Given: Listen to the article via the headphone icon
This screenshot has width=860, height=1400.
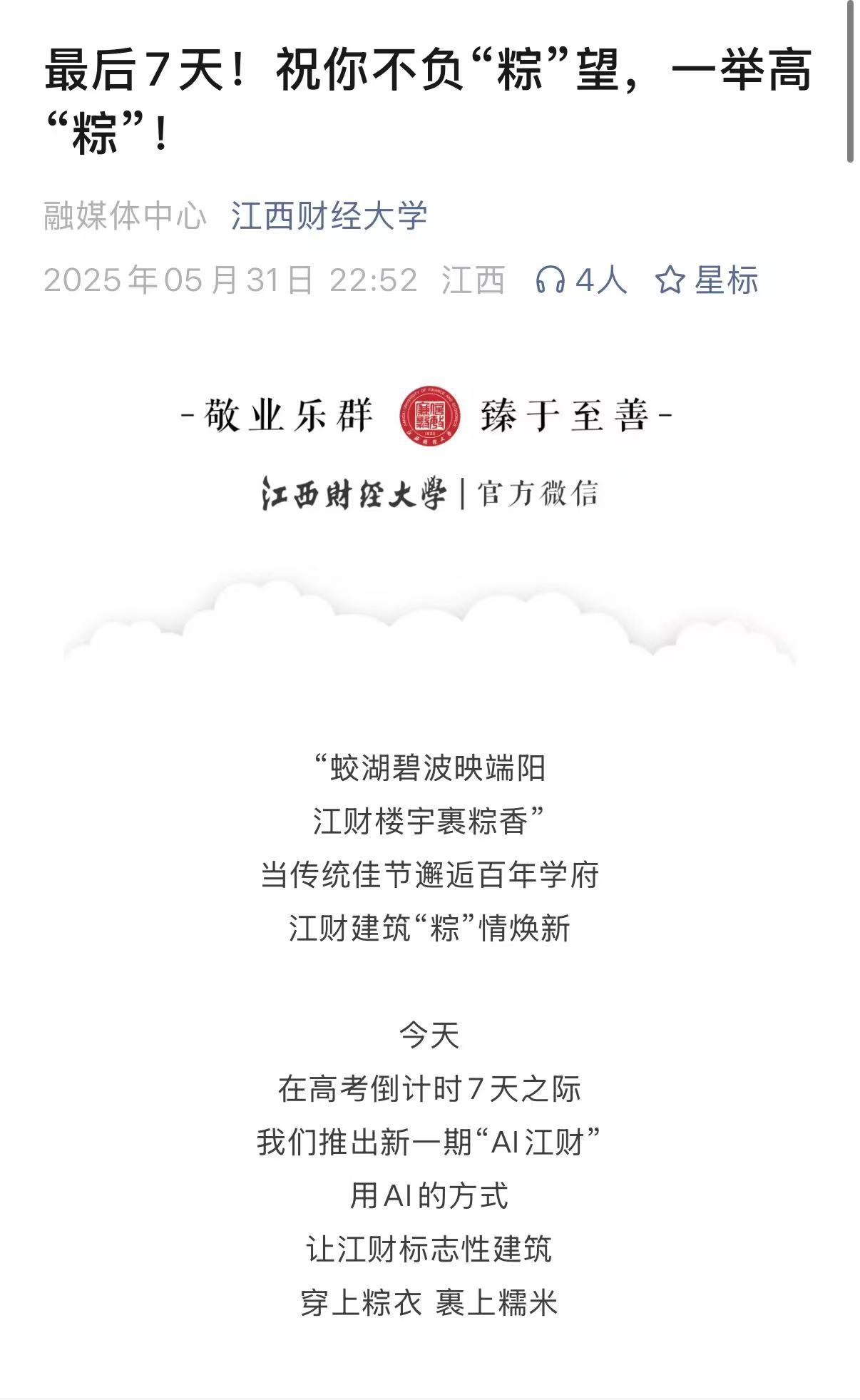Looking at the screenshot, I should point(550,280).
